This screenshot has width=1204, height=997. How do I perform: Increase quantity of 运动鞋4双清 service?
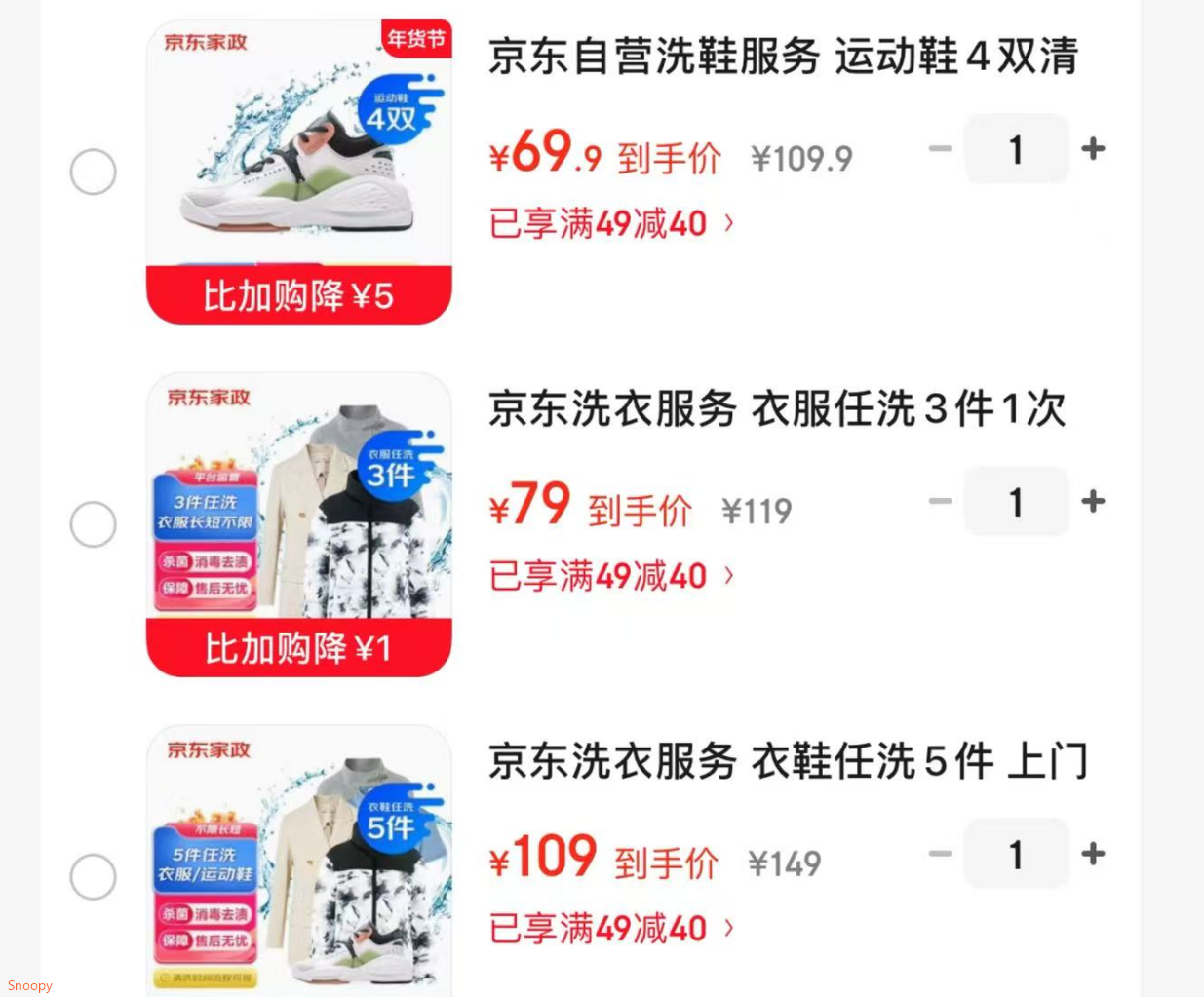(x=1093, y=149)
